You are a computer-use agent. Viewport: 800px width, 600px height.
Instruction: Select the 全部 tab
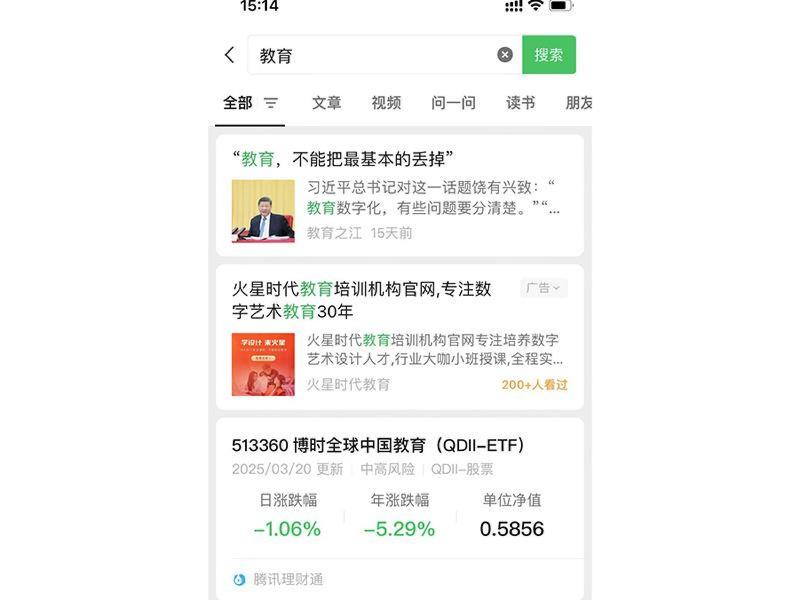(238, 103)
